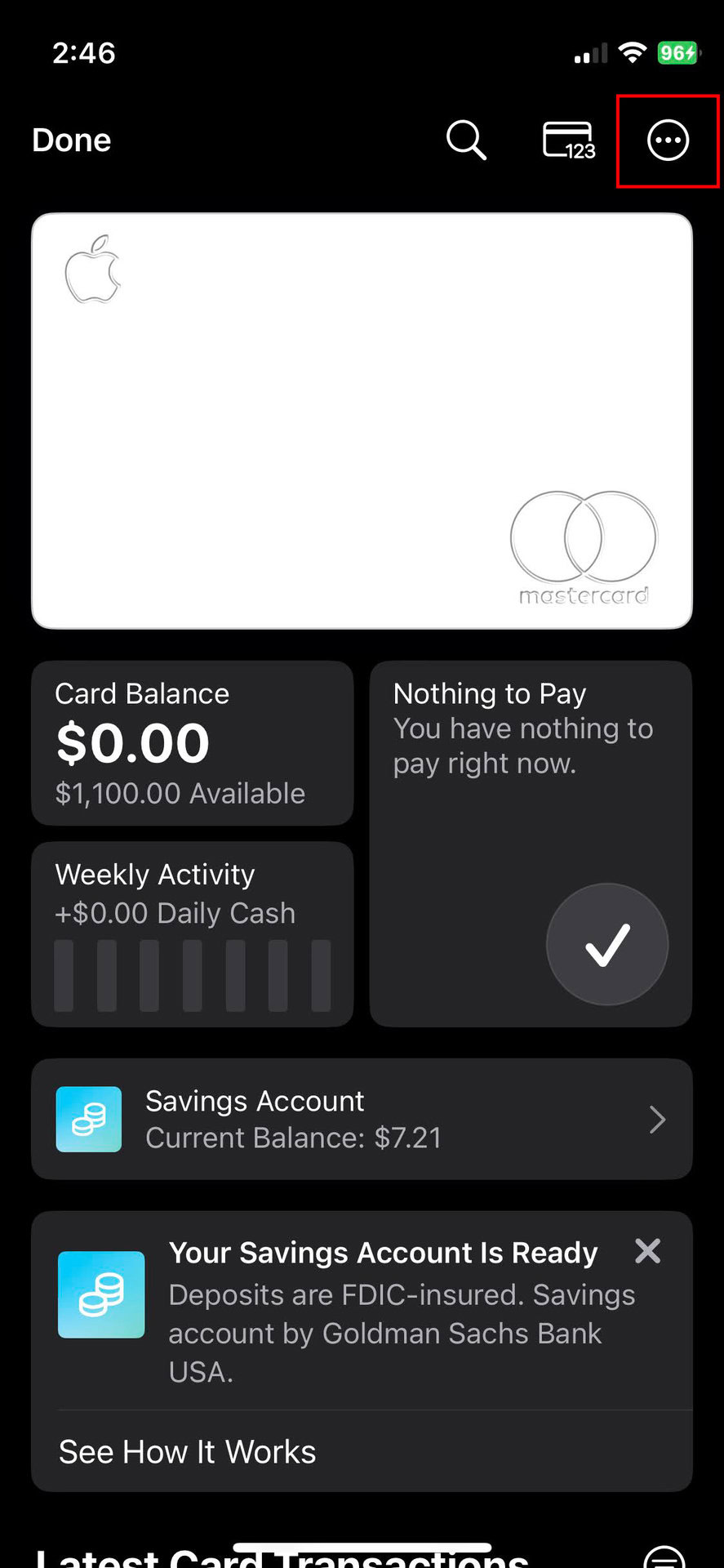Open the Card Balance tile
The height and width of the screenshot is (1568, 724).
(192, 742)
